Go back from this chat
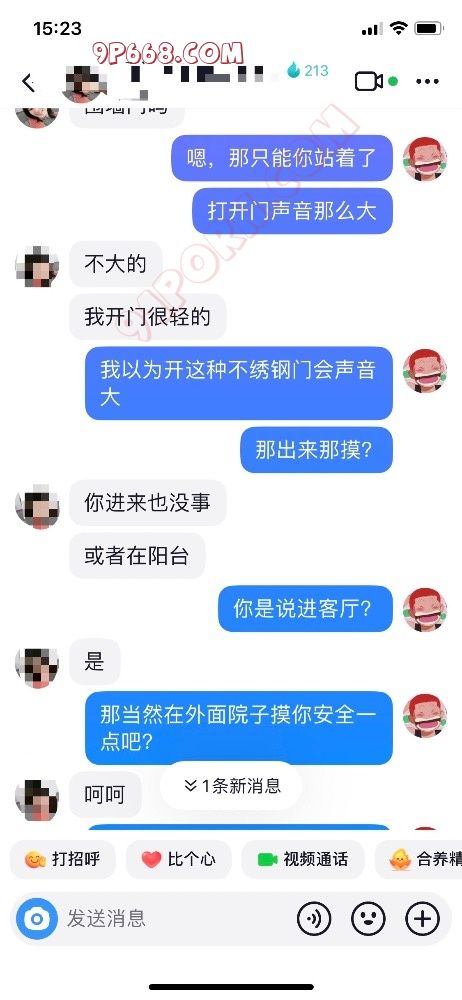This screenshot has height=1000, width=462. [27, 82]
